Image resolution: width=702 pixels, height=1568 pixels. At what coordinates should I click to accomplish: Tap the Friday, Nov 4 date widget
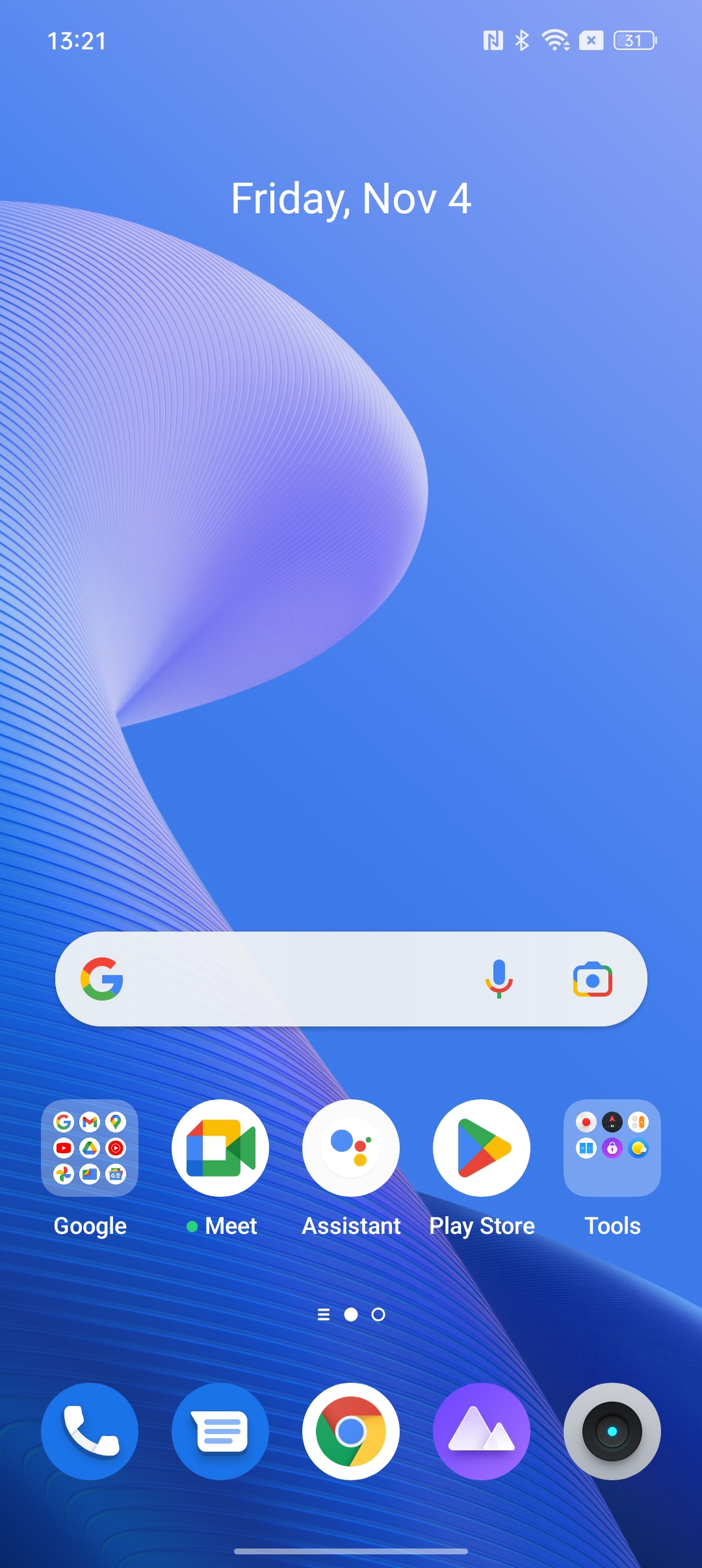[351, 199]
